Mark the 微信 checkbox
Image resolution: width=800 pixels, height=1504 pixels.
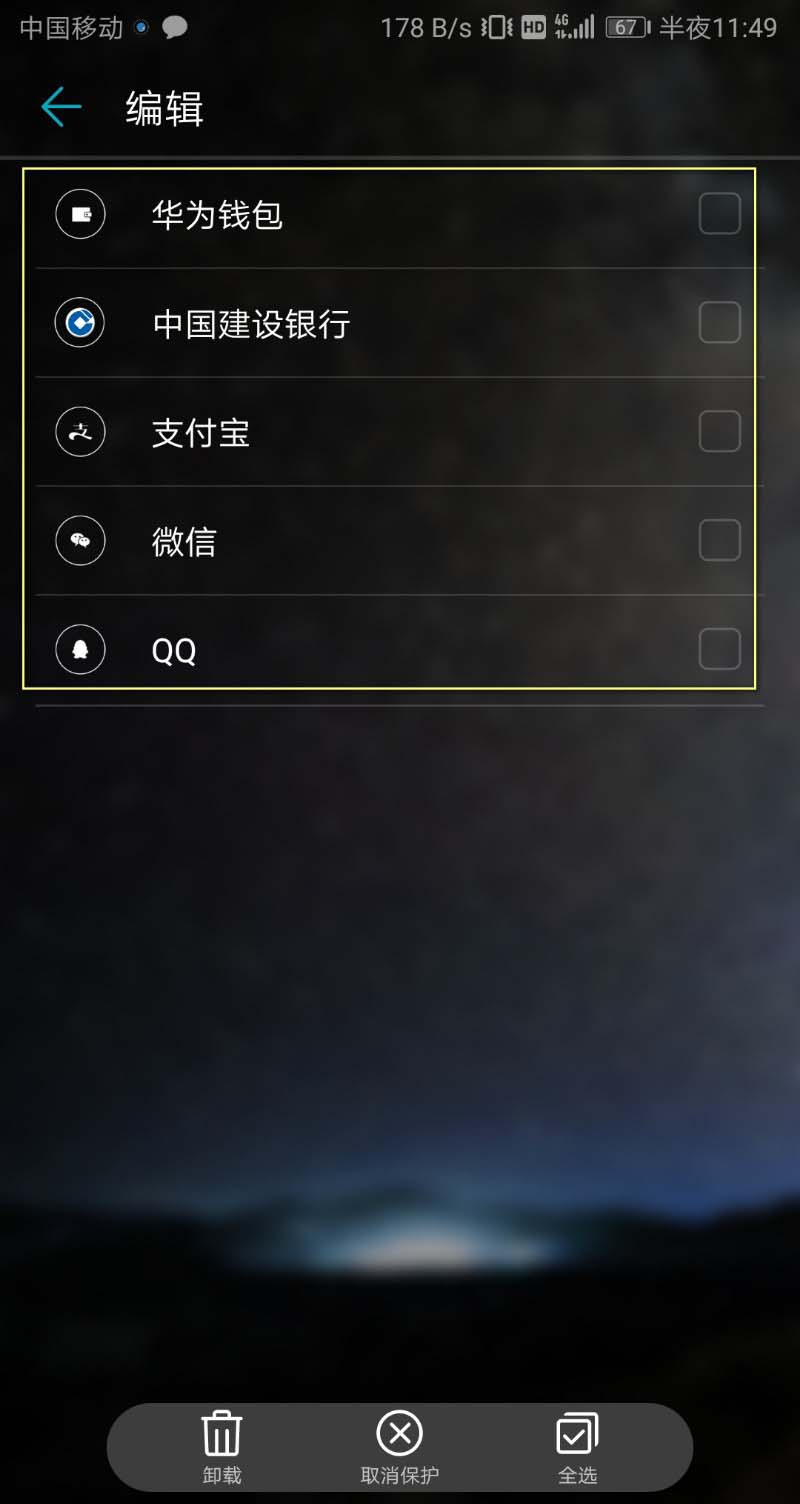pos(719,541)
